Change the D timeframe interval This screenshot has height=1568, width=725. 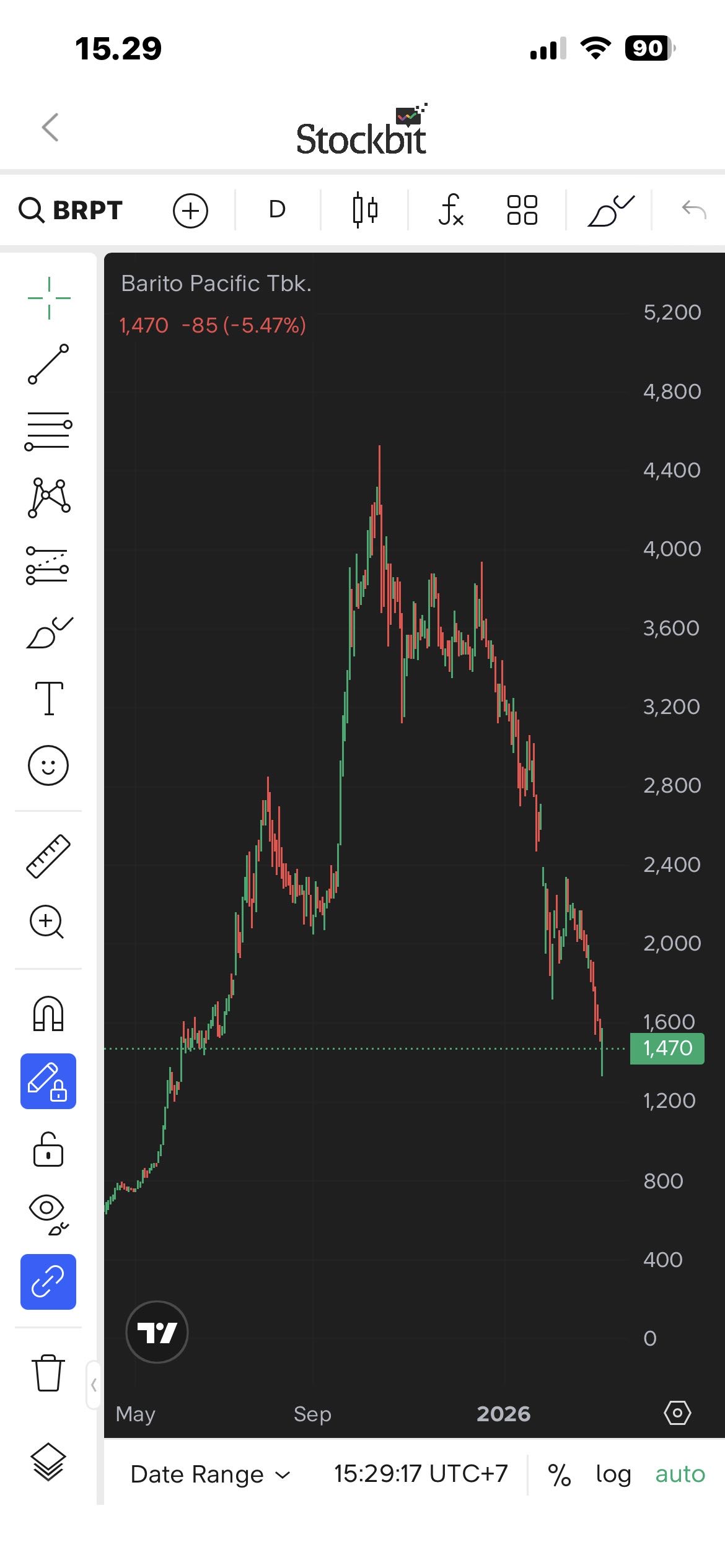pos(277,210)
